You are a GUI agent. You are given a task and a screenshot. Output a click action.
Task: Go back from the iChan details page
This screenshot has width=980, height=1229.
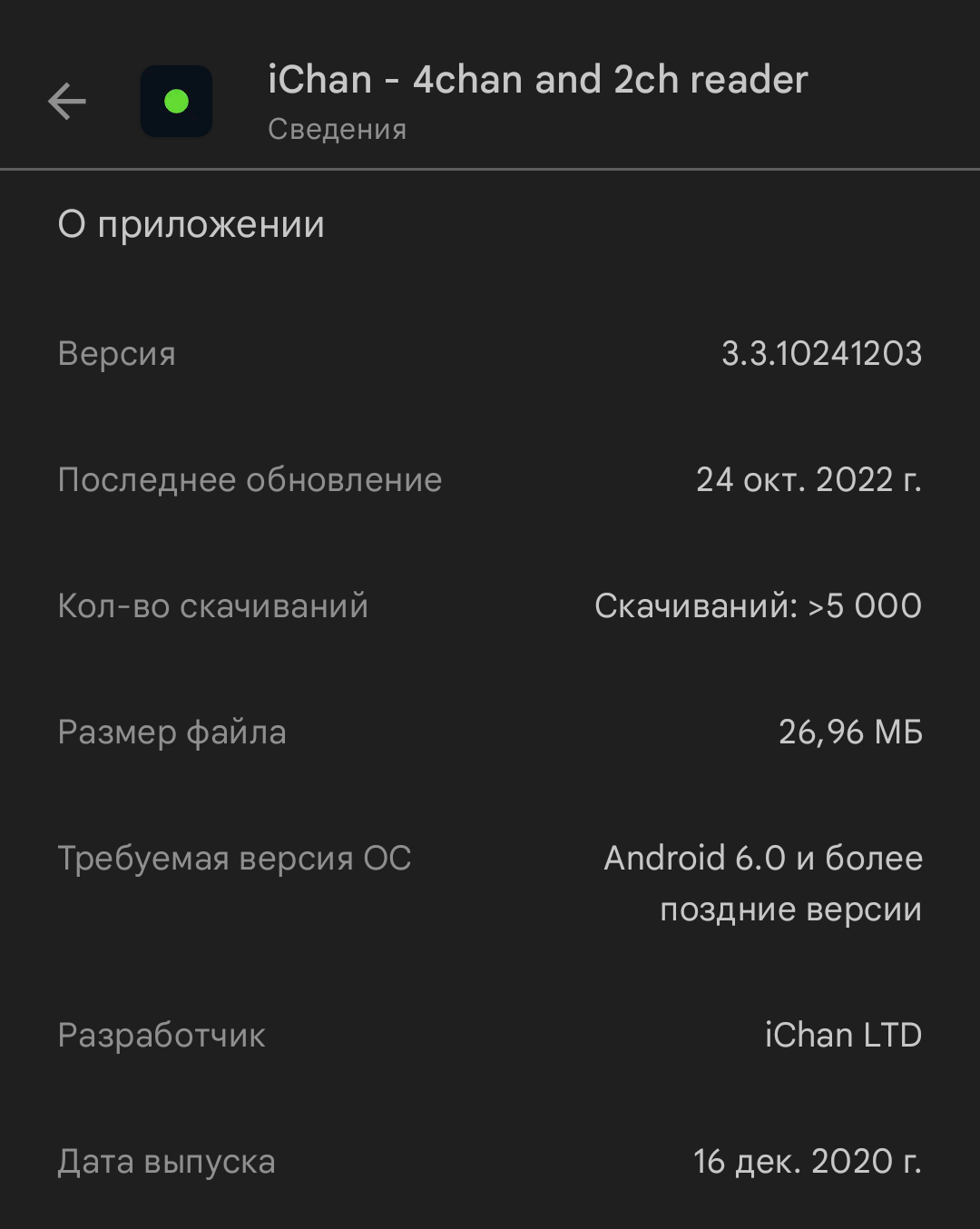67,101
